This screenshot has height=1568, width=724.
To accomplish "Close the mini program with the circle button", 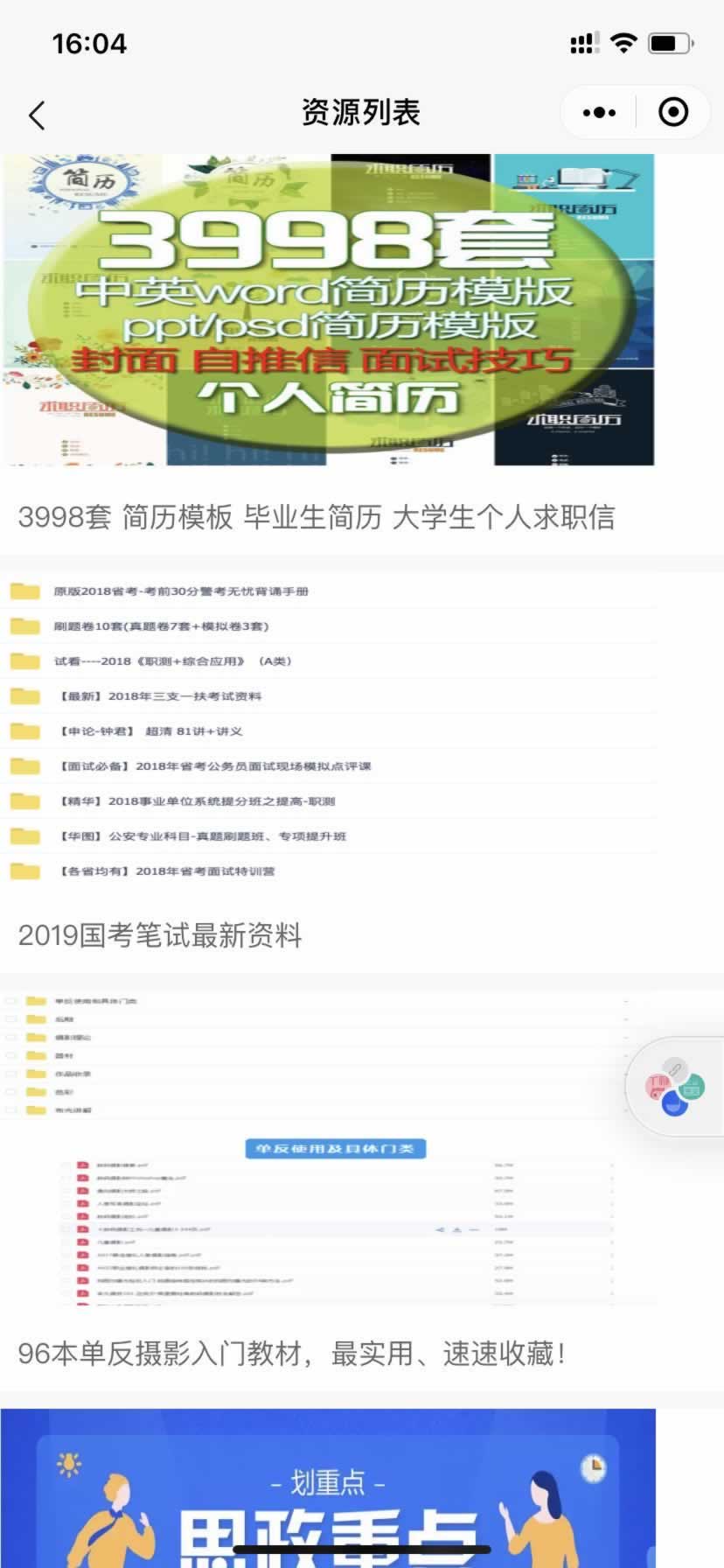I will (673, 113).
